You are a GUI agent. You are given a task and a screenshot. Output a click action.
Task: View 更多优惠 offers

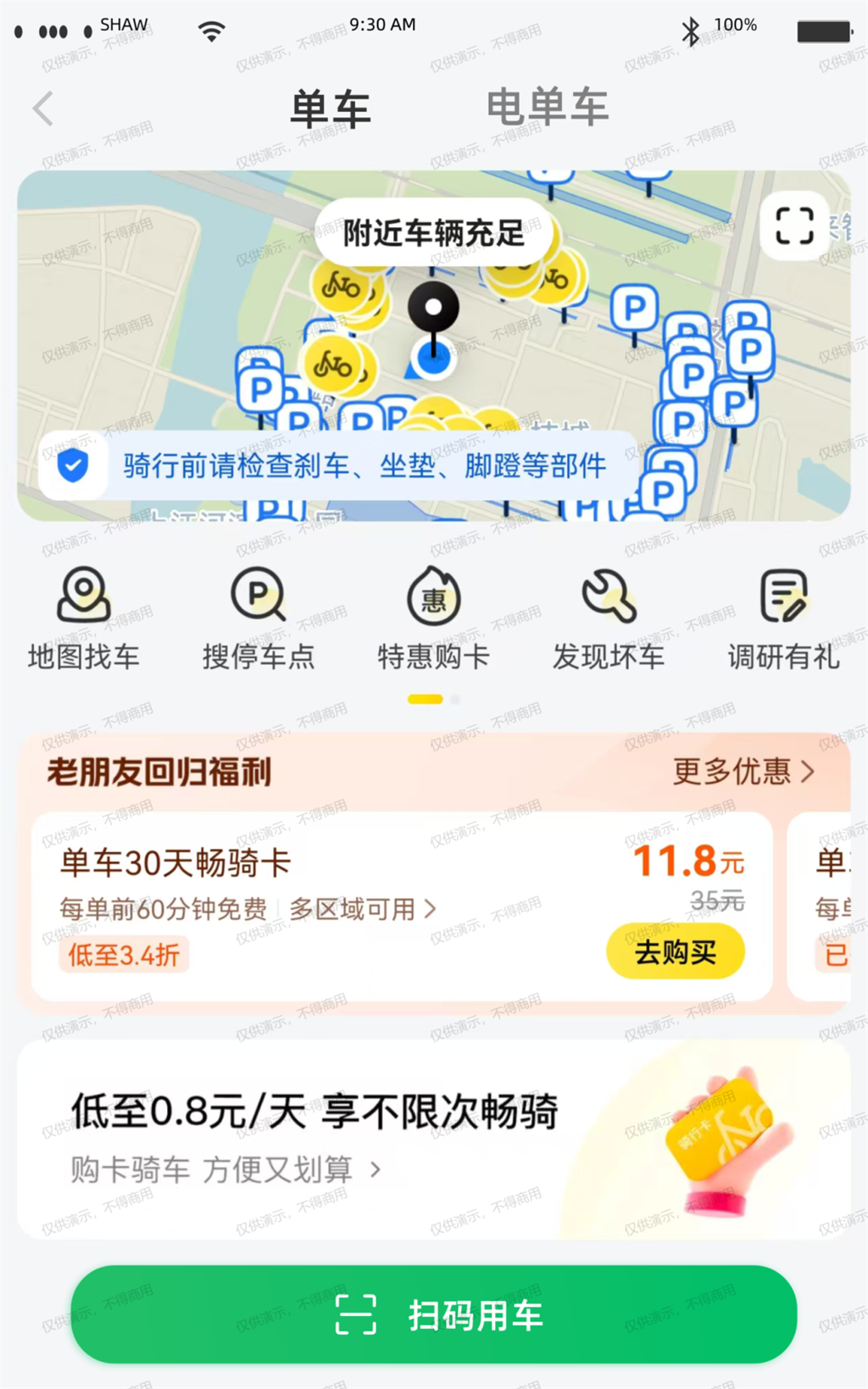[x=743, y=772]
